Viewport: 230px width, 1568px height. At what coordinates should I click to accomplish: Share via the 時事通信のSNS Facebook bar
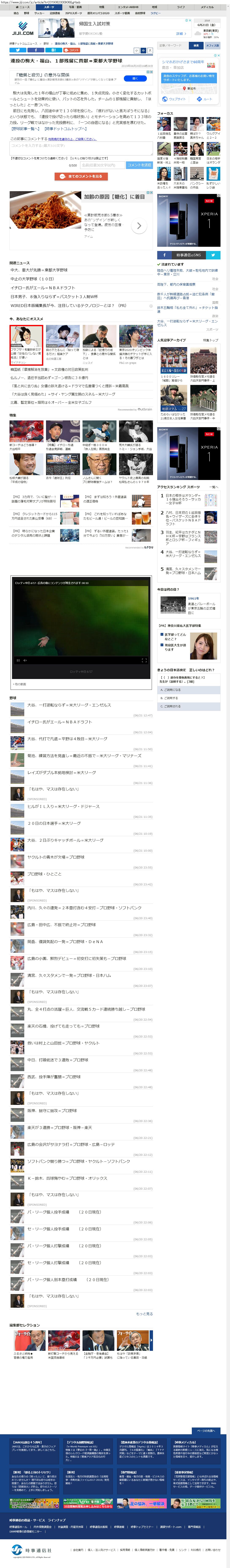tap(164, 255)
